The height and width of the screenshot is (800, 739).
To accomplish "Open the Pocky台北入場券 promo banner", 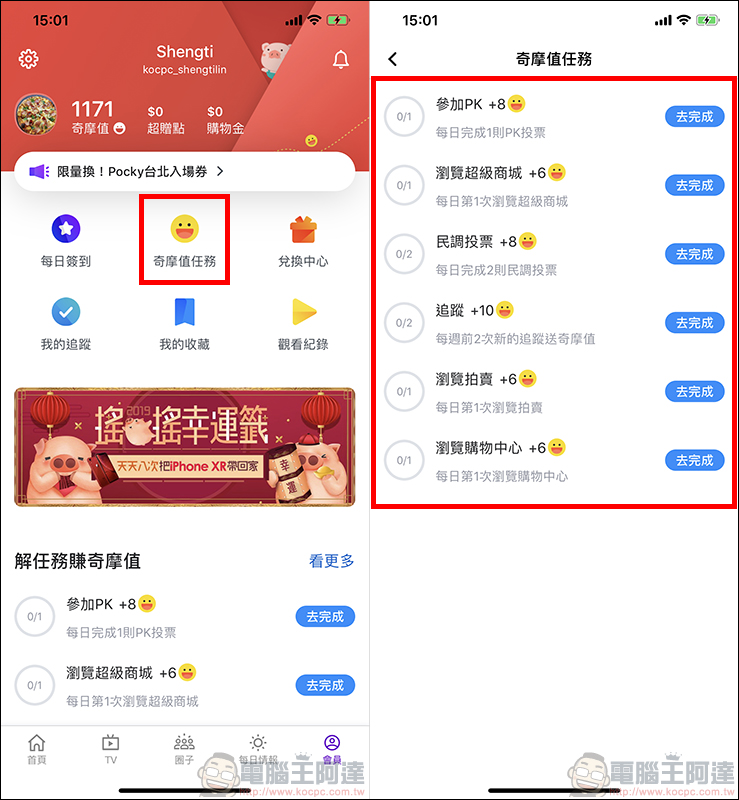I will [185, 171].
